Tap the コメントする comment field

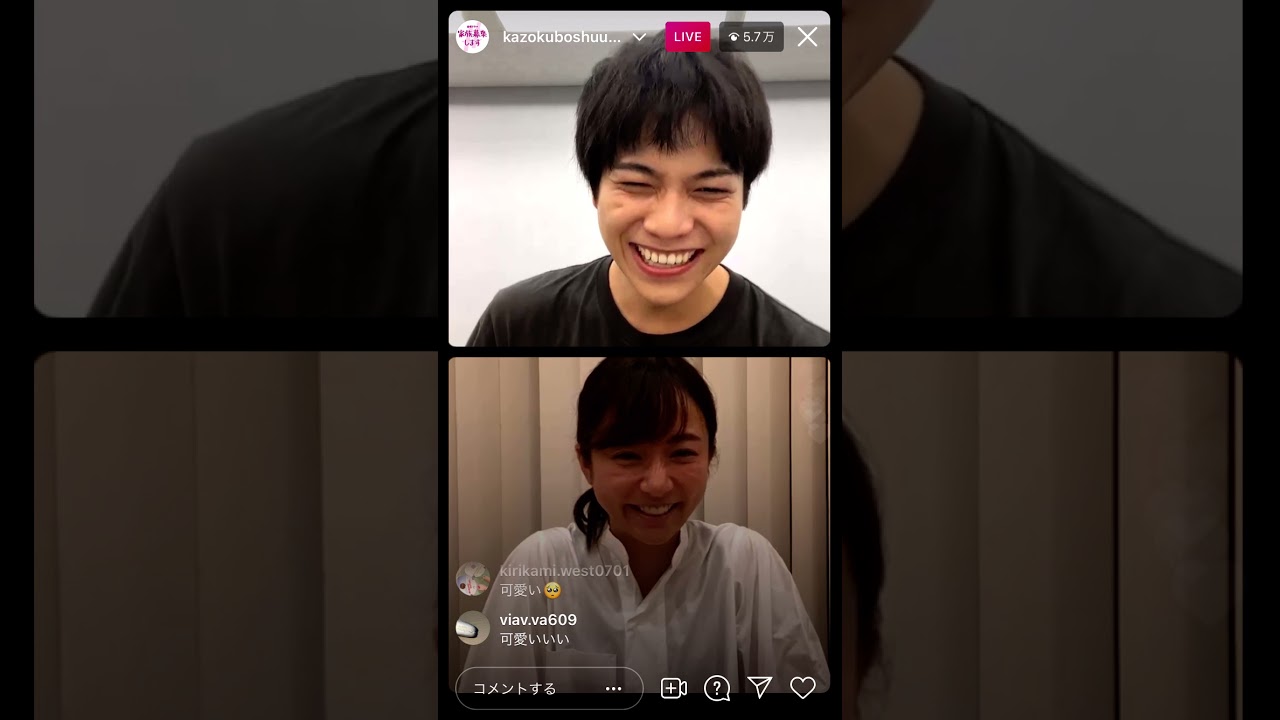coord(530,688)
